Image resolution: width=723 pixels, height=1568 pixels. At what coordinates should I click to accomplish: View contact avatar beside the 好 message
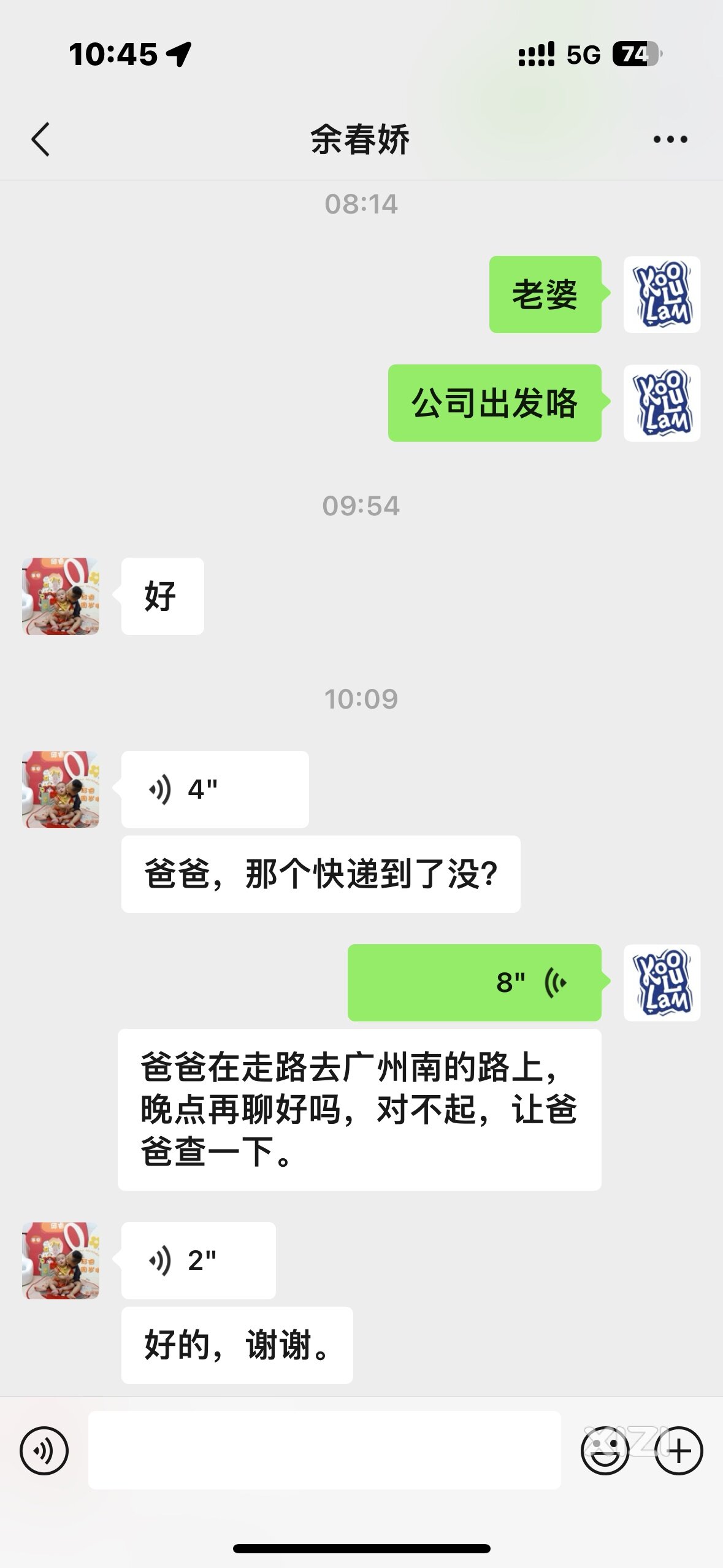pyautogui.click(x=61, y=596)
